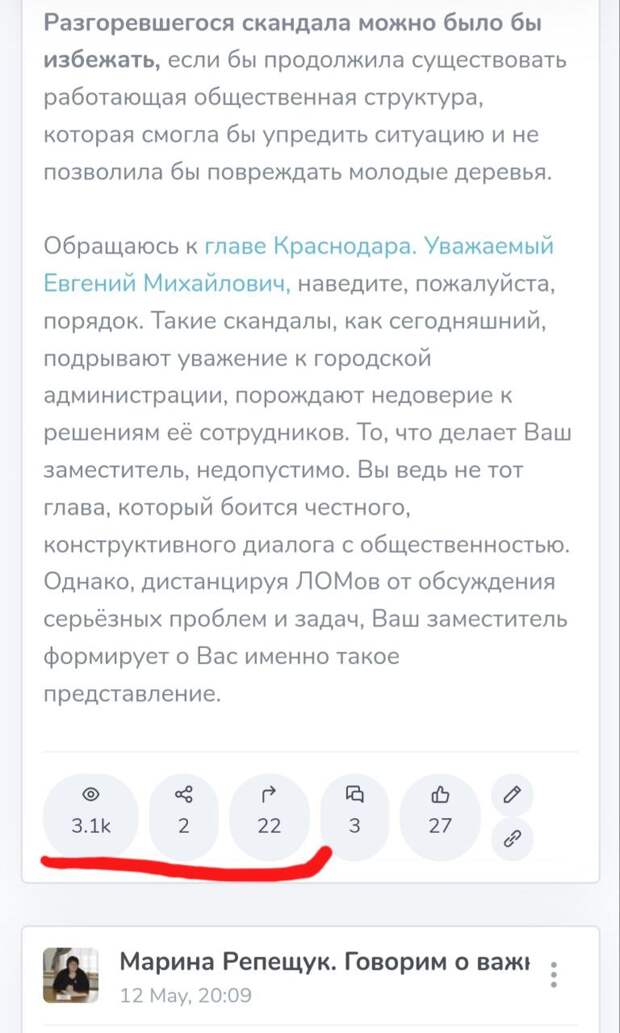Screen dimensions: 620x1033
Task: Open the Марина Репещук channel avatar
Action: click(71, 975)
